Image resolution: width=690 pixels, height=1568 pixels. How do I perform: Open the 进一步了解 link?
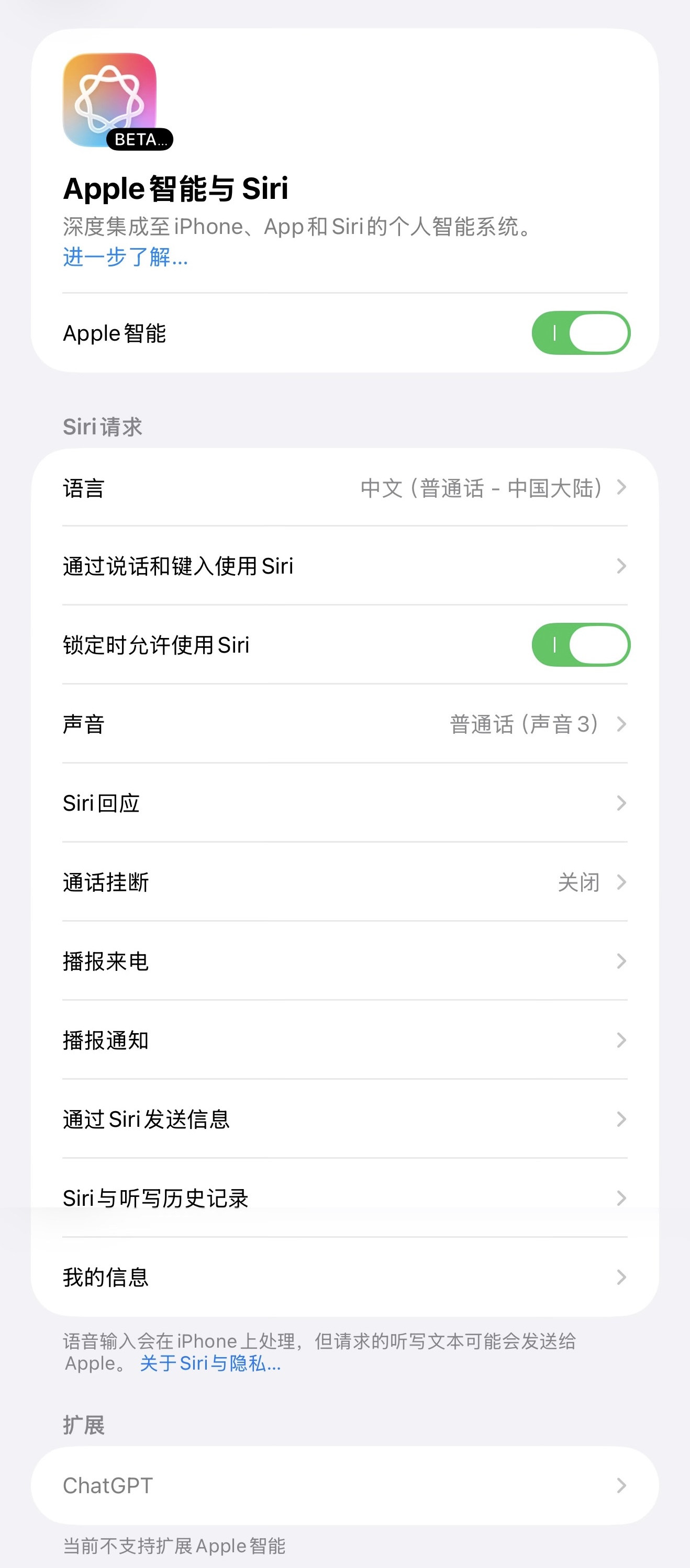click(x=126, y=257)
